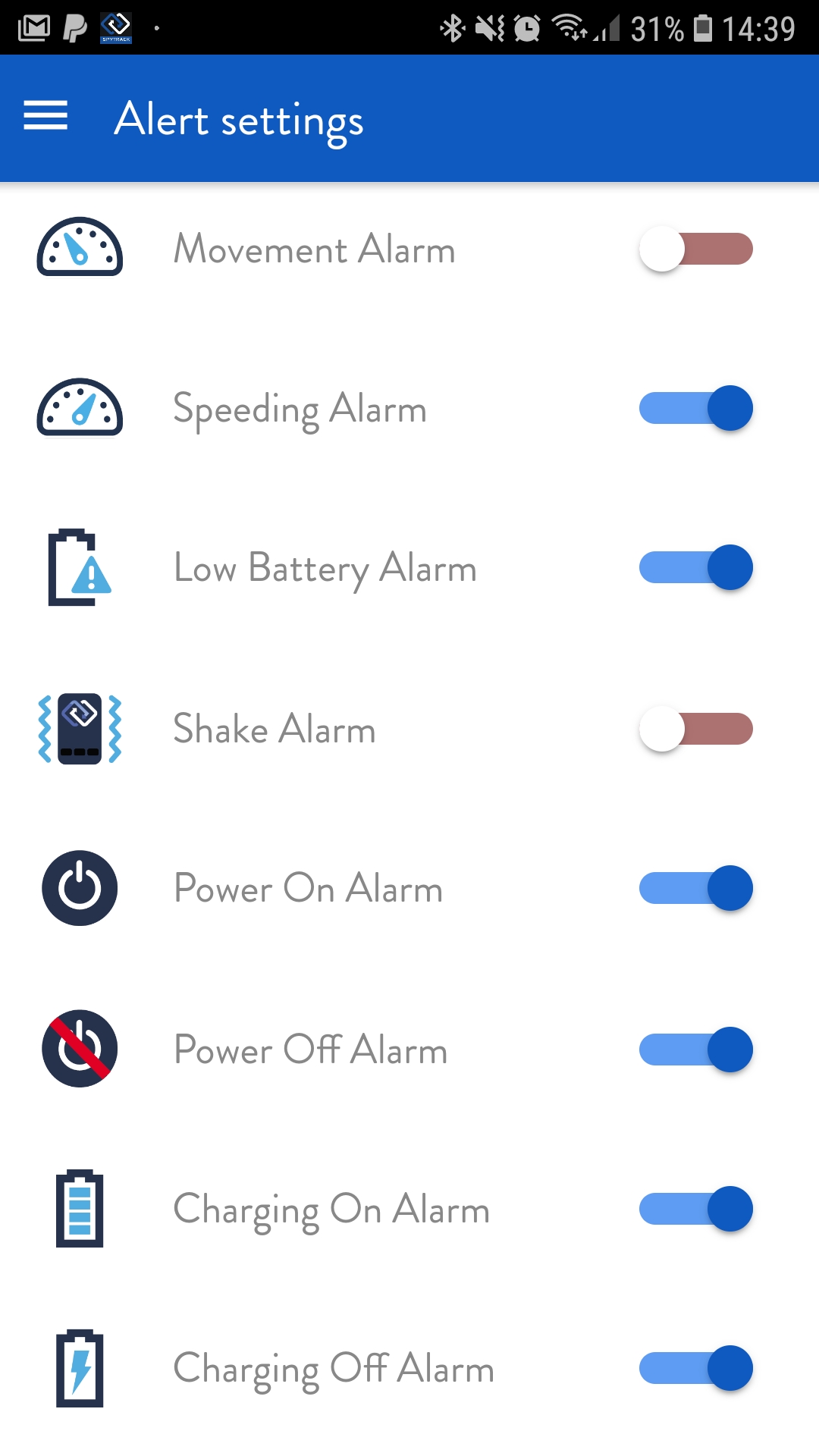This screenshot has height=1456, width=819.
Task: Switch on the Shake Alarm
Action: pyautogui.click(x=696, y=729)
